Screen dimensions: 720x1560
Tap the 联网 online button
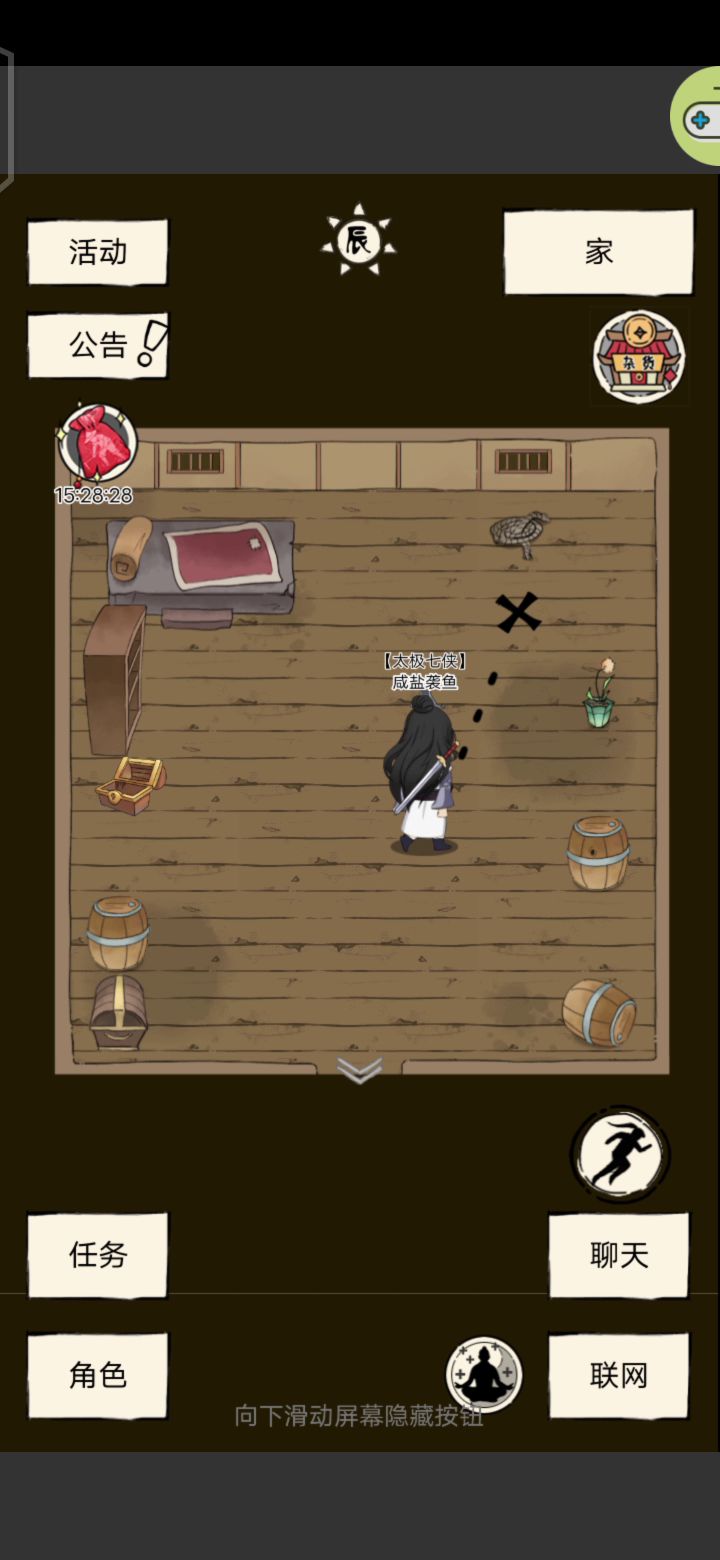(x=619, y=1375)
